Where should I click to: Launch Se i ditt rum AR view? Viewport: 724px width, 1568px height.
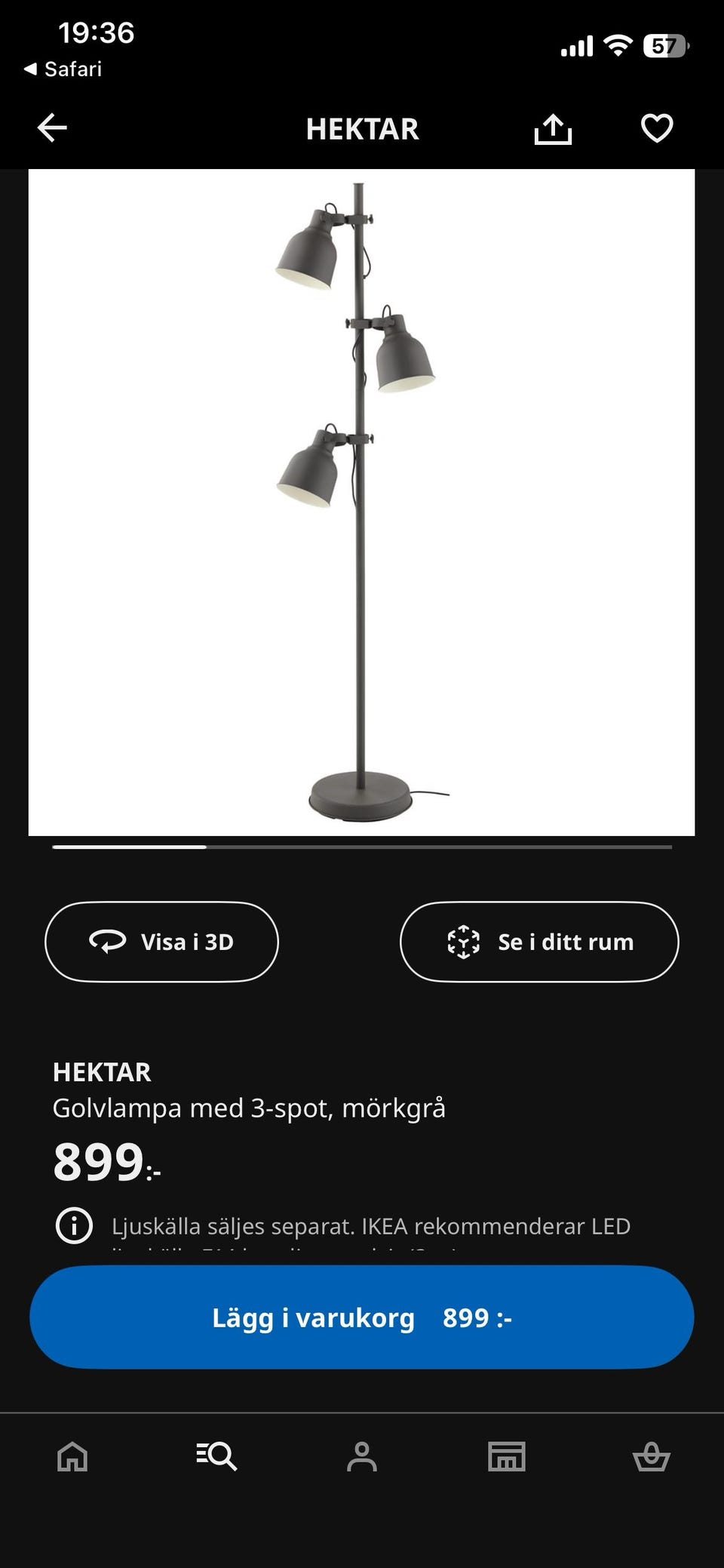tap(540, 942)
